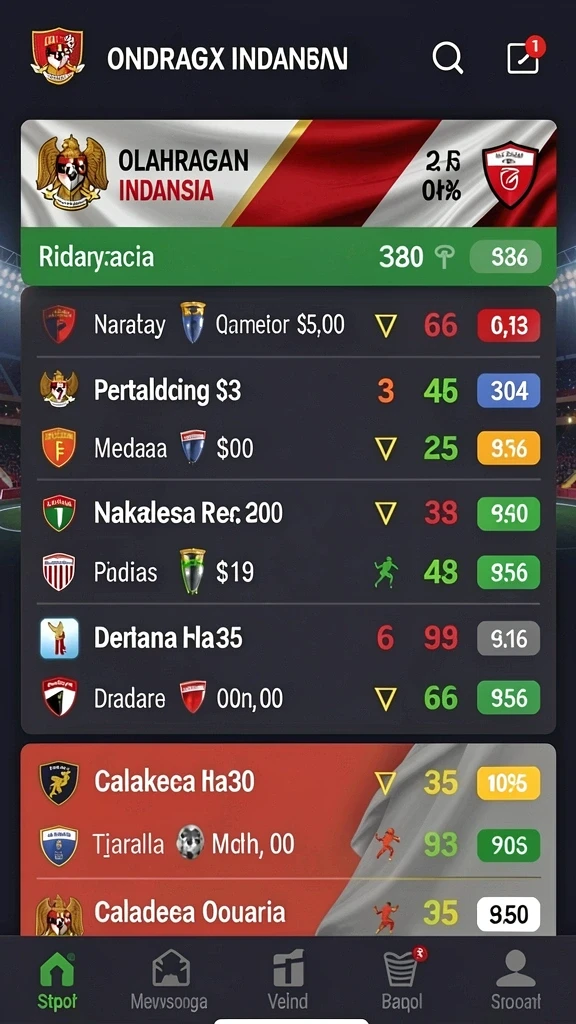
Task: Select the grey 9.16 button on Dertana
Action: 509,638
